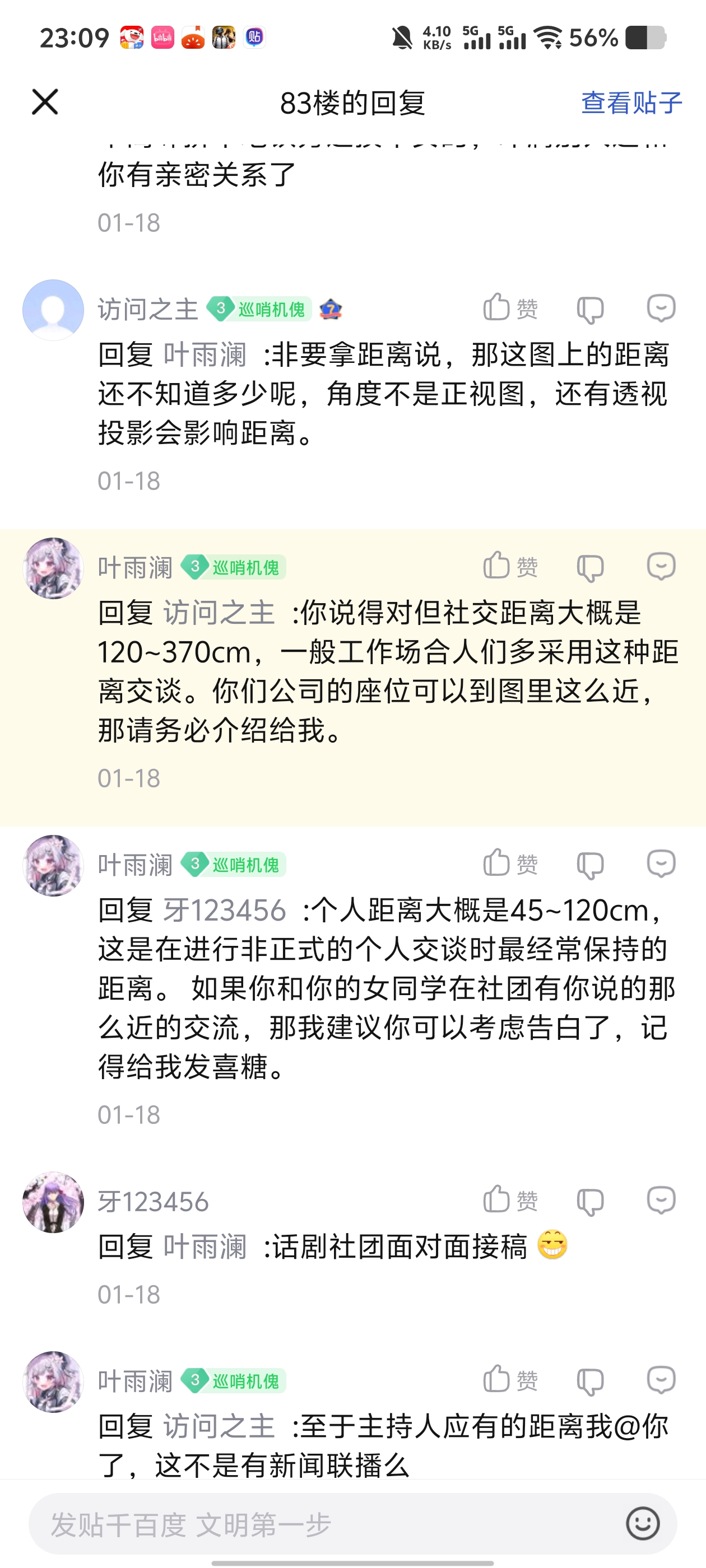Dislike 叶雨澜's reply about 社交距离 120~370cm
The image size is (706, 1568).
click(x=589, y=567)
